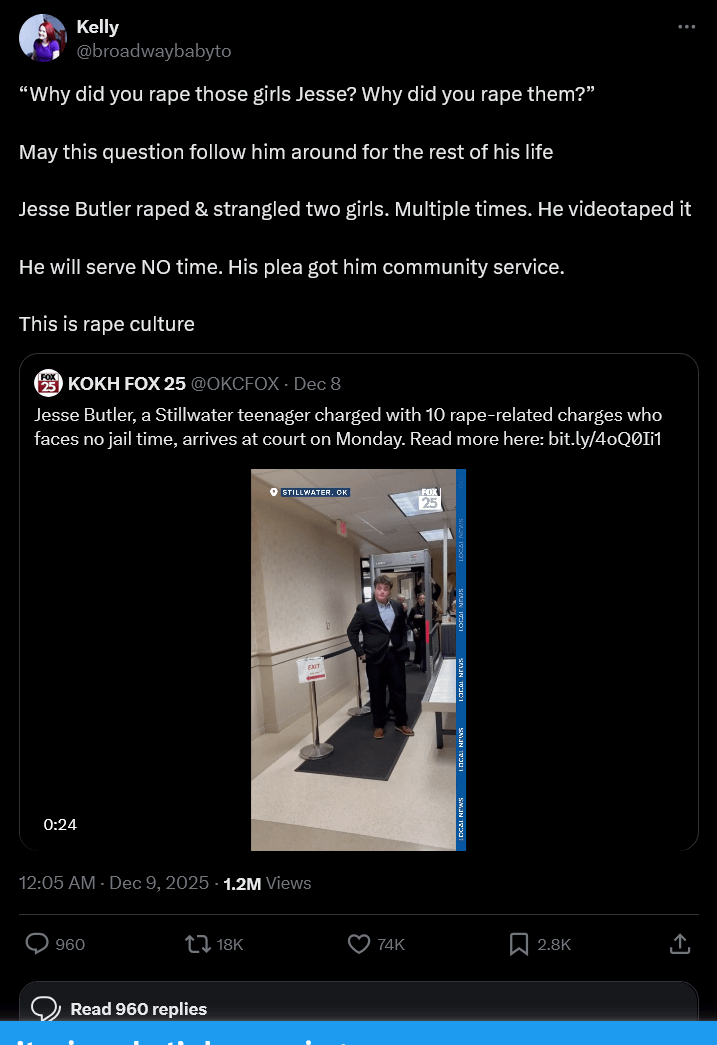Screen dimensions: 717x1045
Task: Open the @broadwaybabyto profile handle
Action: pyautogui.click(x=153, y=51)
